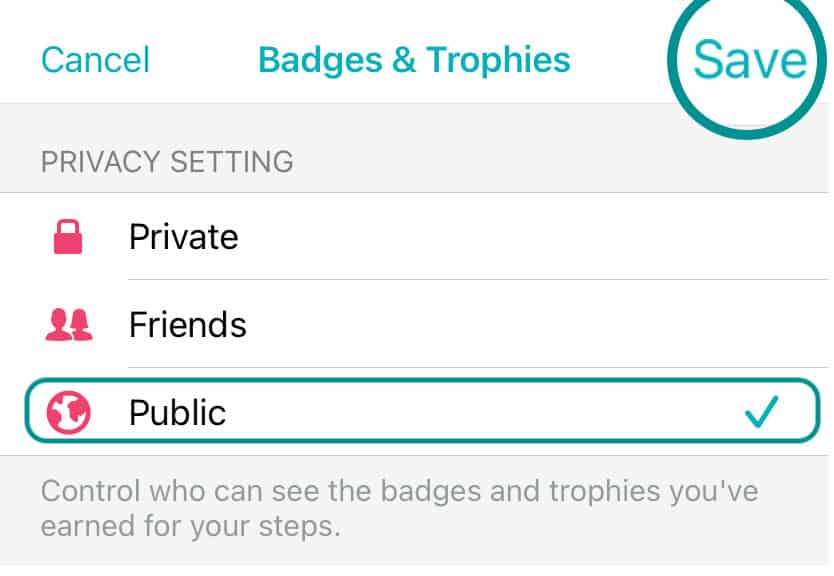
Task: Choose Friends as the privacy setting
Action: [188, 324]
